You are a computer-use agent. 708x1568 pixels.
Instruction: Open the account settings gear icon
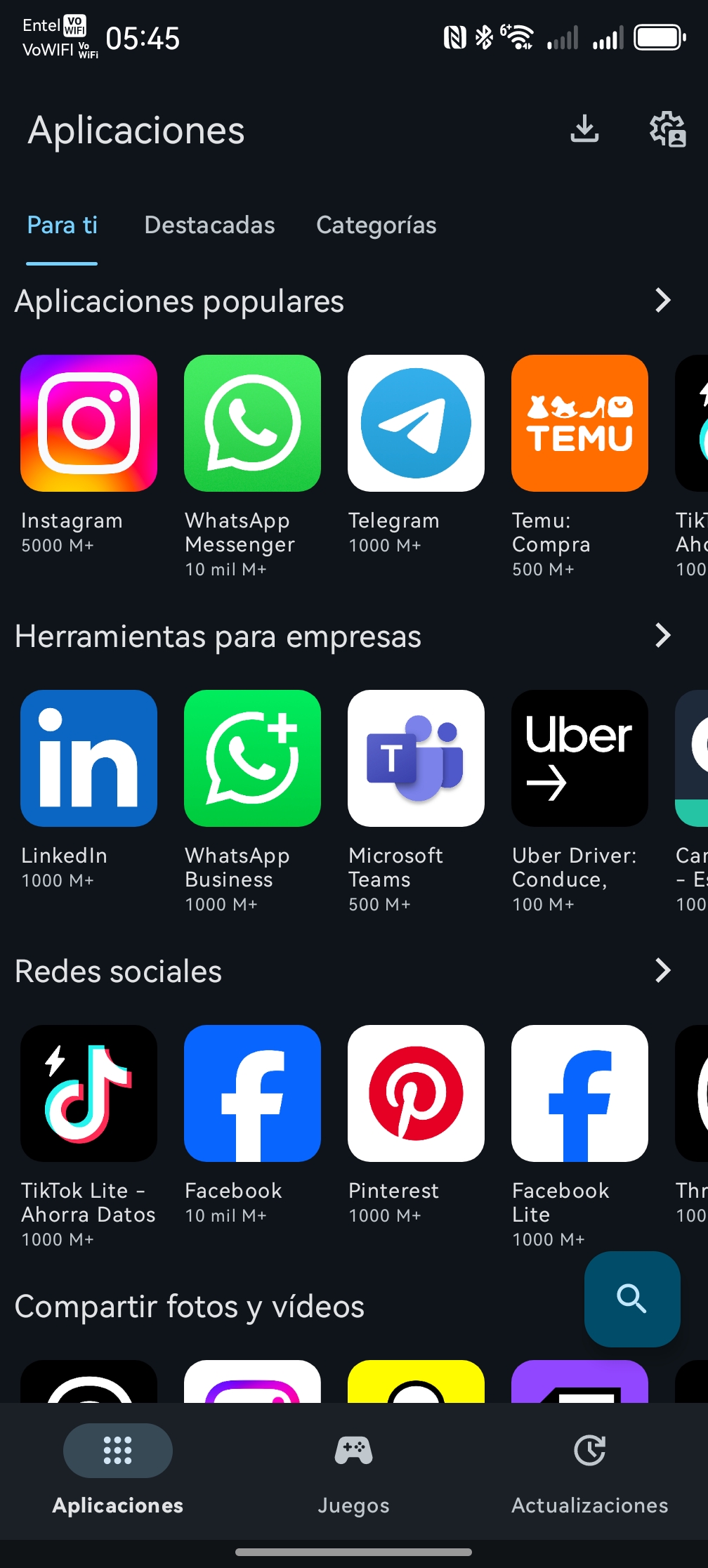pyautogui.click(x=667, y=129)
